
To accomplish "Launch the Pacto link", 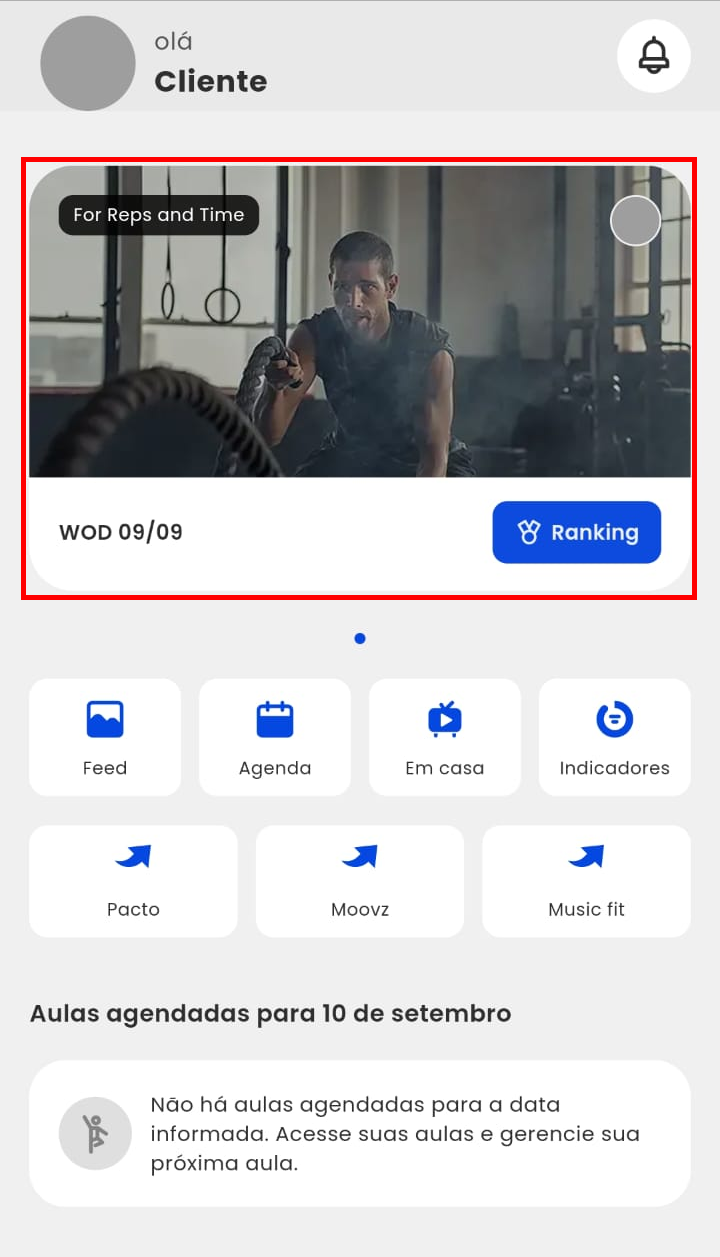I will [133, 880].
